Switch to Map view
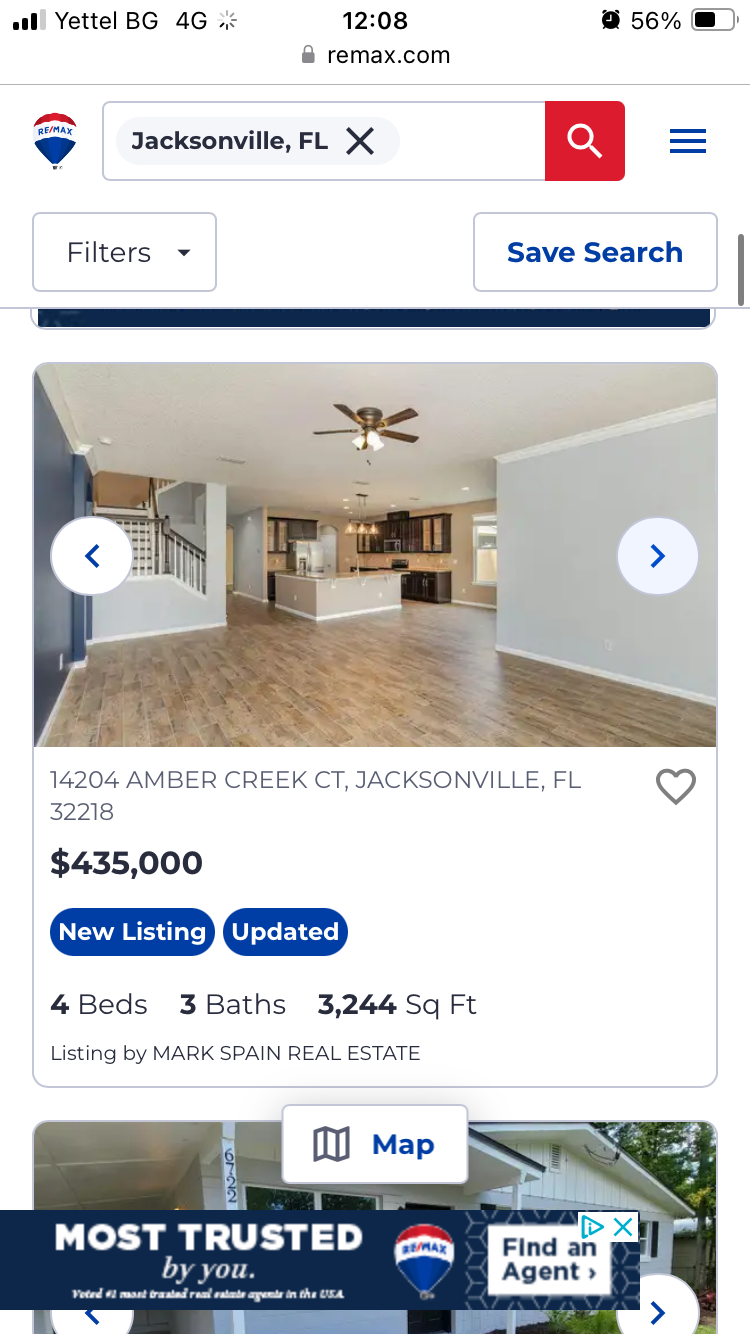Screen dimensions: 750x1334 (375, 1144)
